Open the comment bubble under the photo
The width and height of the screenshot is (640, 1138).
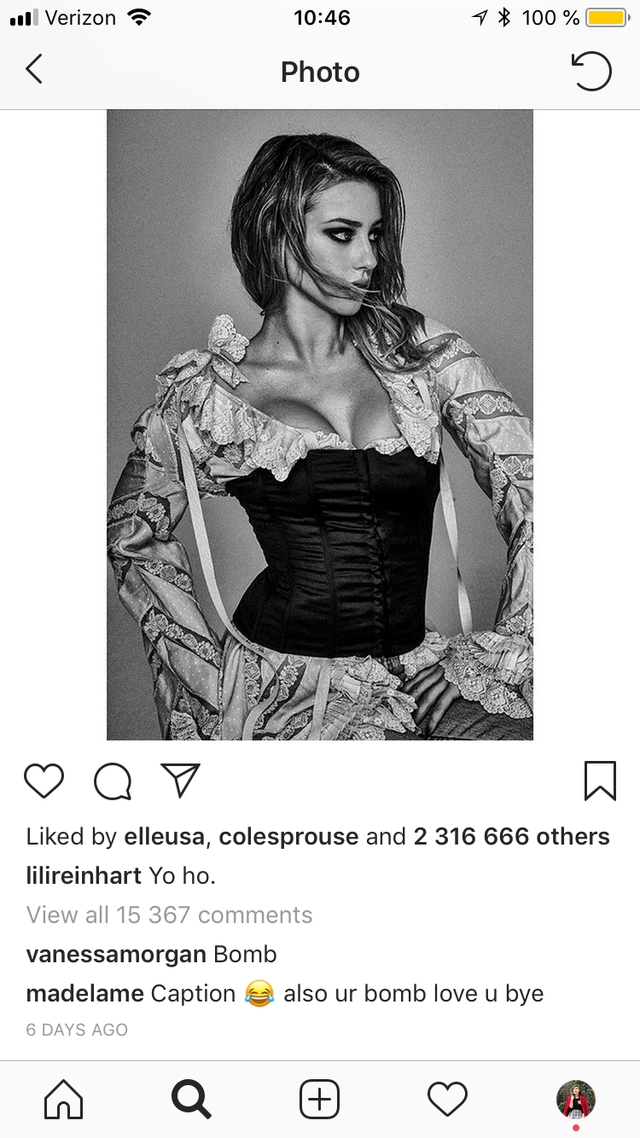(112, 782)
